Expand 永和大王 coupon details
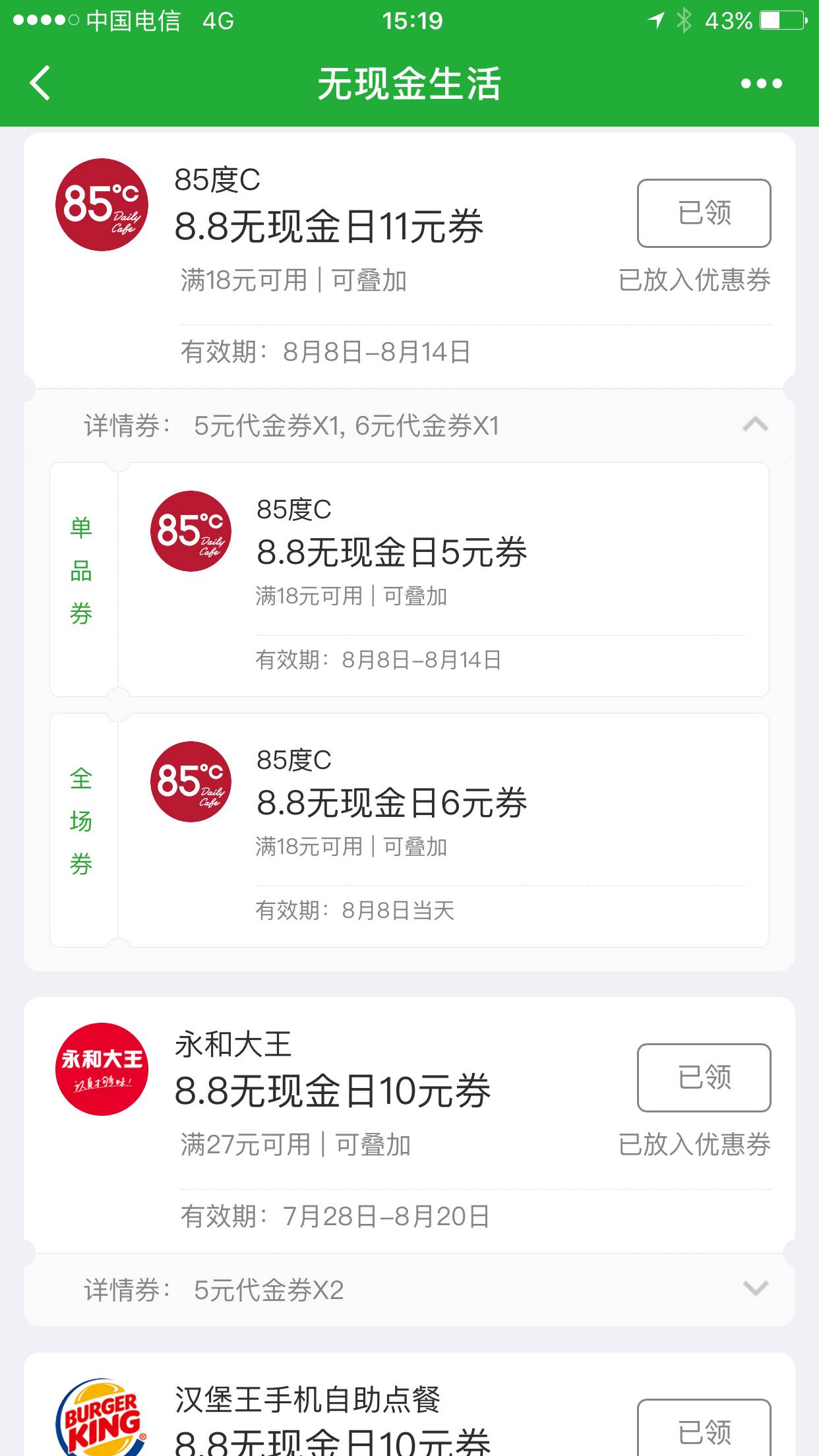 pyautogui.click(x=755, y=1289)
